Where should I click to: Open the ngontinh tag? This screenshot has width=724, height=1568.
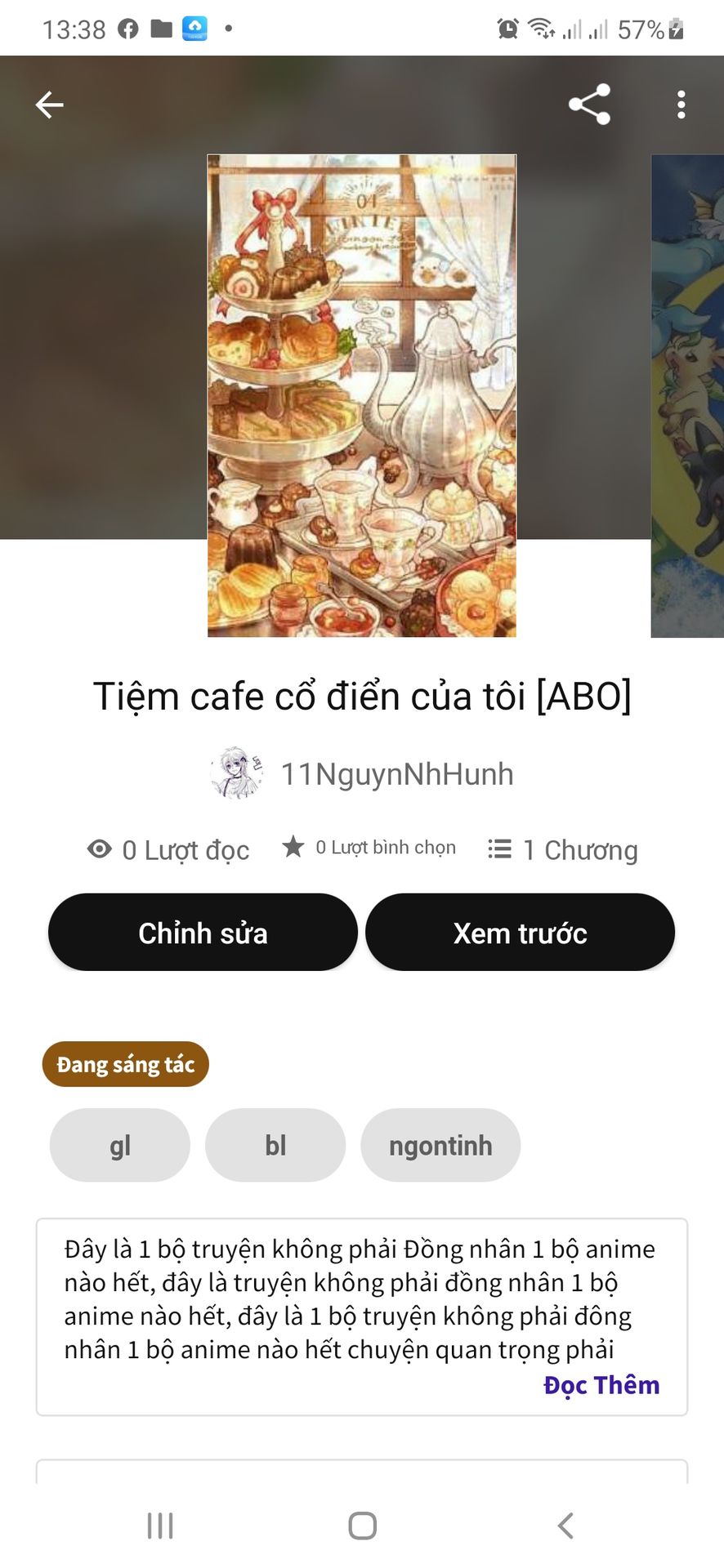[x=440, y=1145]
